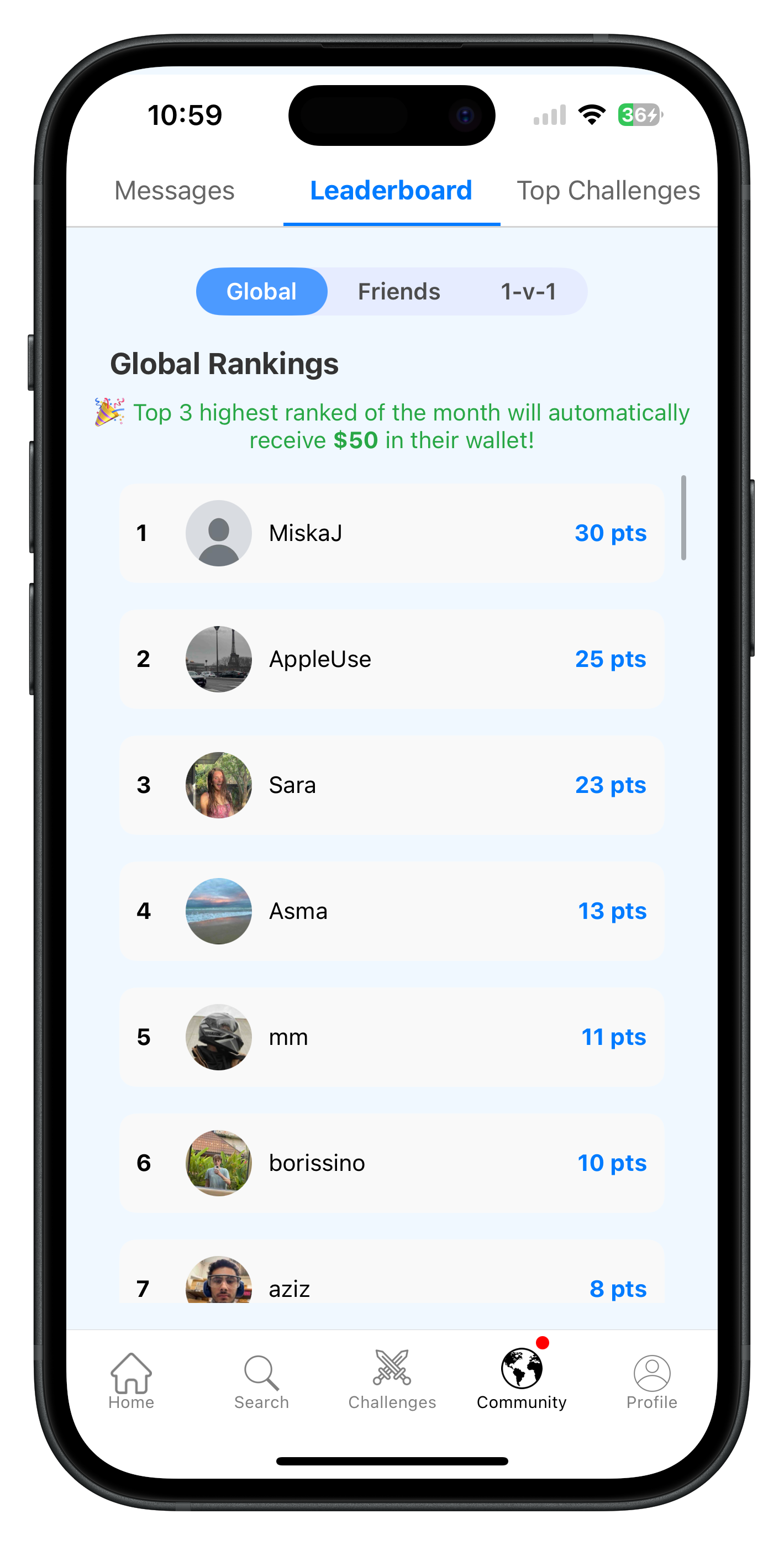Select the Global rankings segment
Image resolution: width=784 pixels, height=1545 pixels.
pos(261,292)
